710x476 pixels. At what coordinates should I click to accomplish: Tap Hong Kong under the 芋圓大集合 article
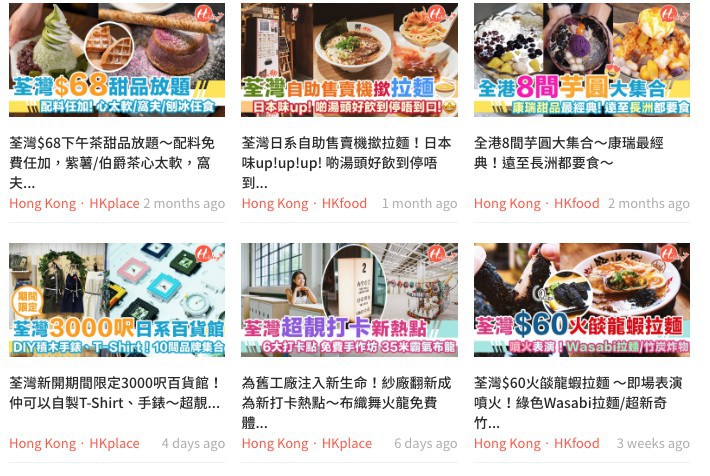click(x=507, y=203)
